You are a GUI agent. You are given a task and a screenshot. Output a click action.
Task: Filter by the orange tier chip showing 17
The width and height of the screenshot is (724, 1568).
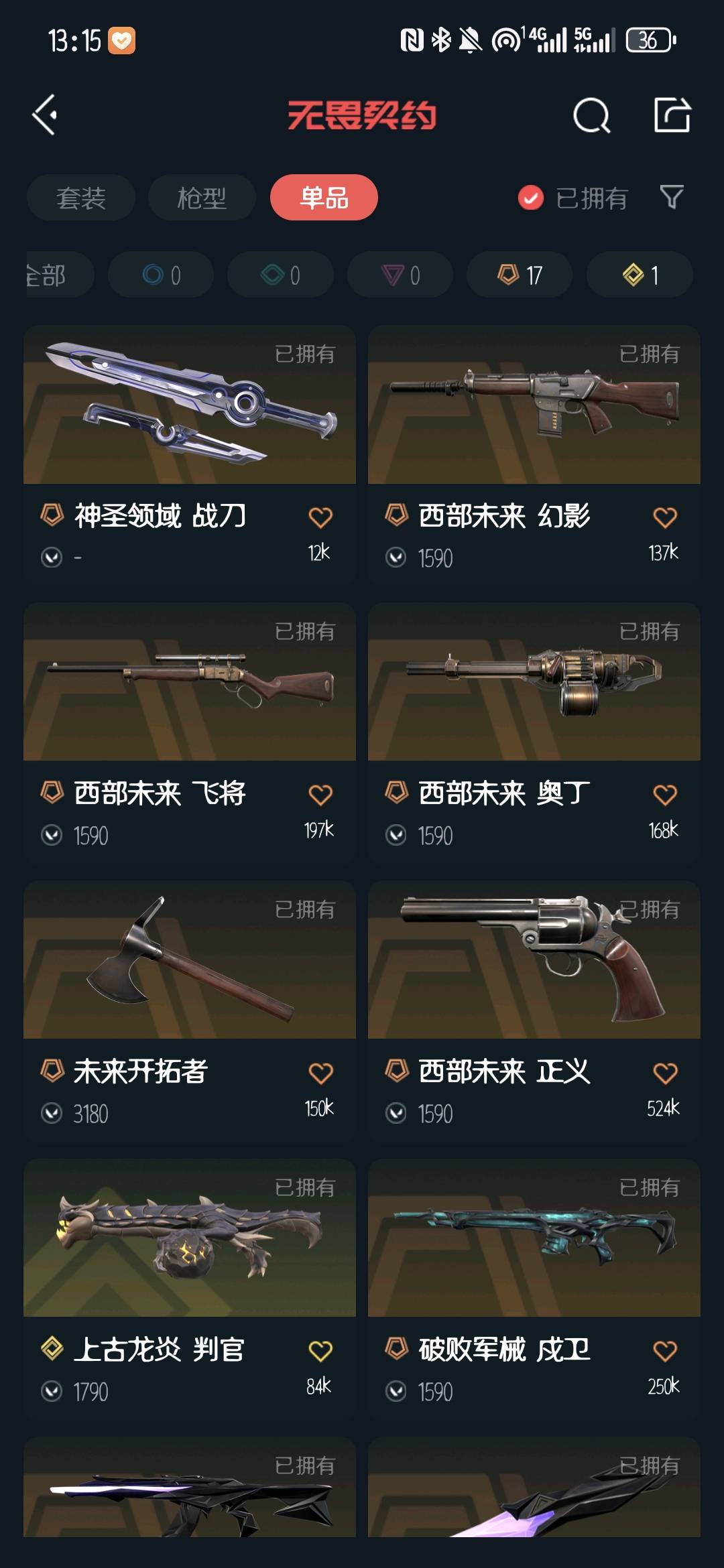coord(519,275)
